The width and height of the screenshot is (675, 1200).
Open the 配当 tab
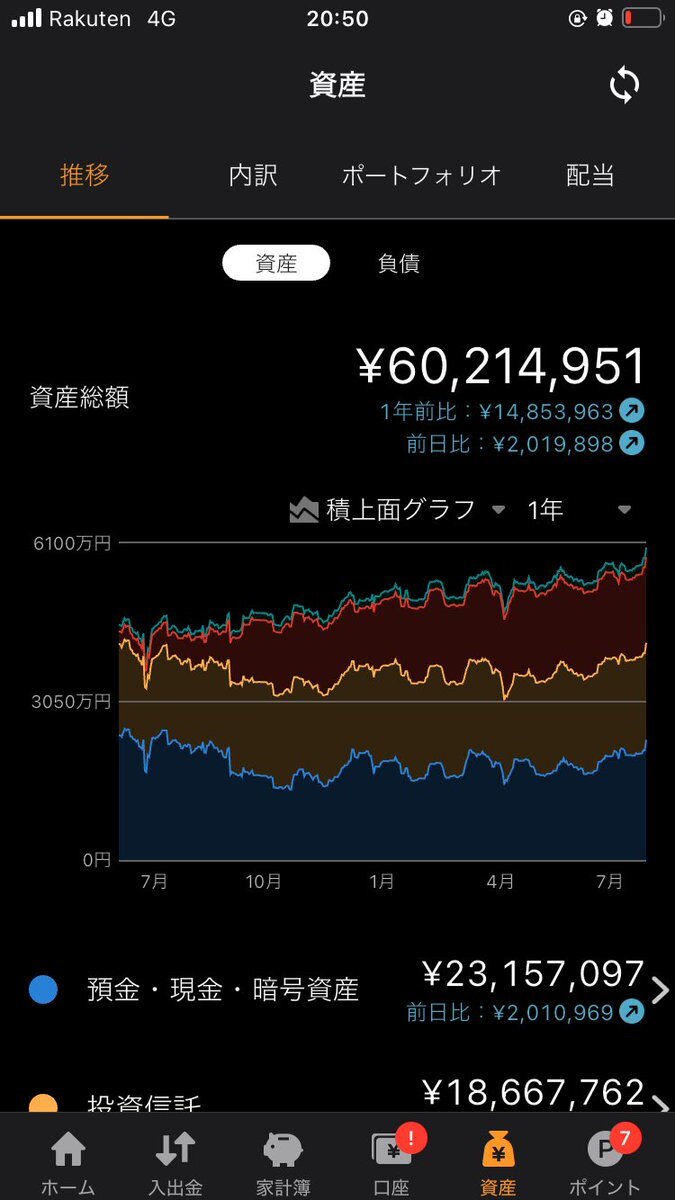[590, 176]
